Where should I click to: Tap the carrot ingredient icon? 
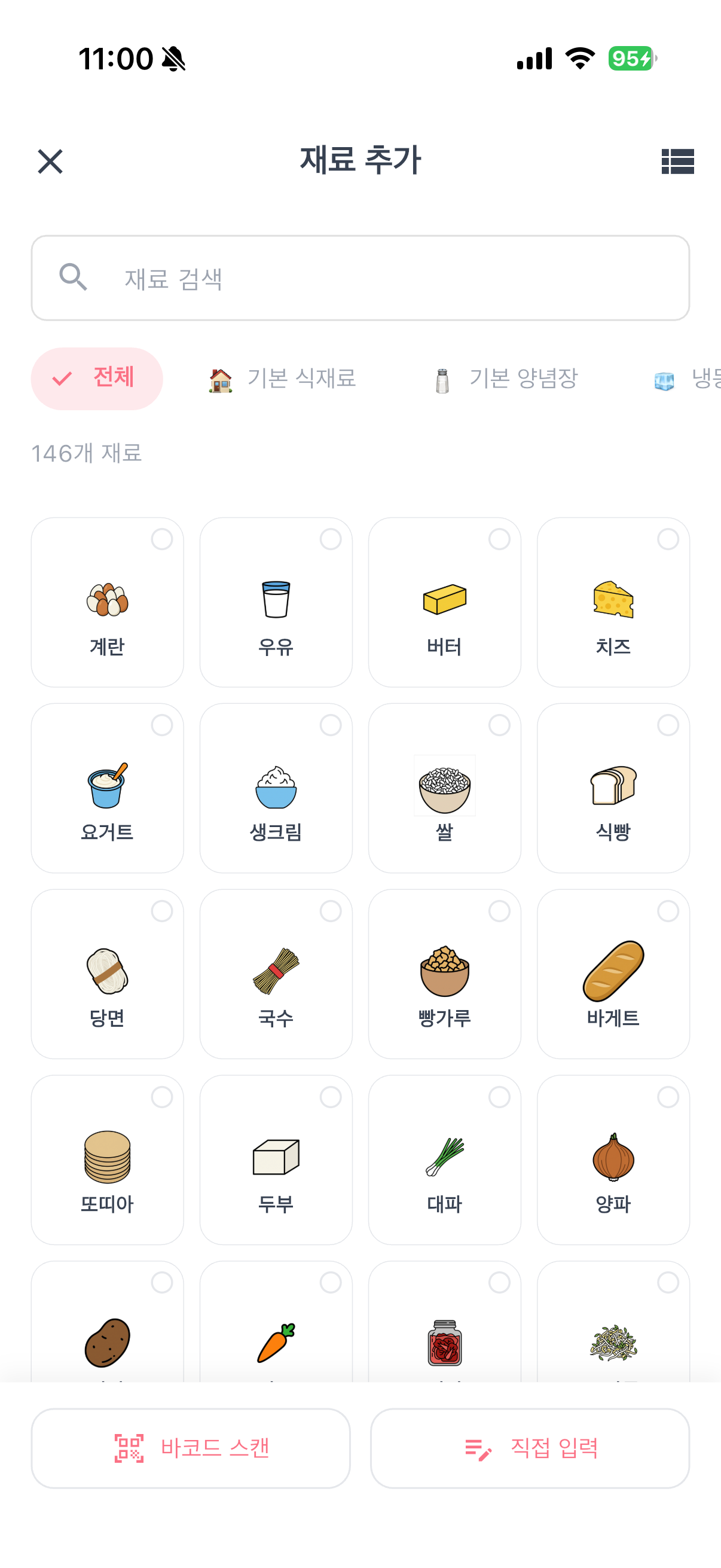276,1342
